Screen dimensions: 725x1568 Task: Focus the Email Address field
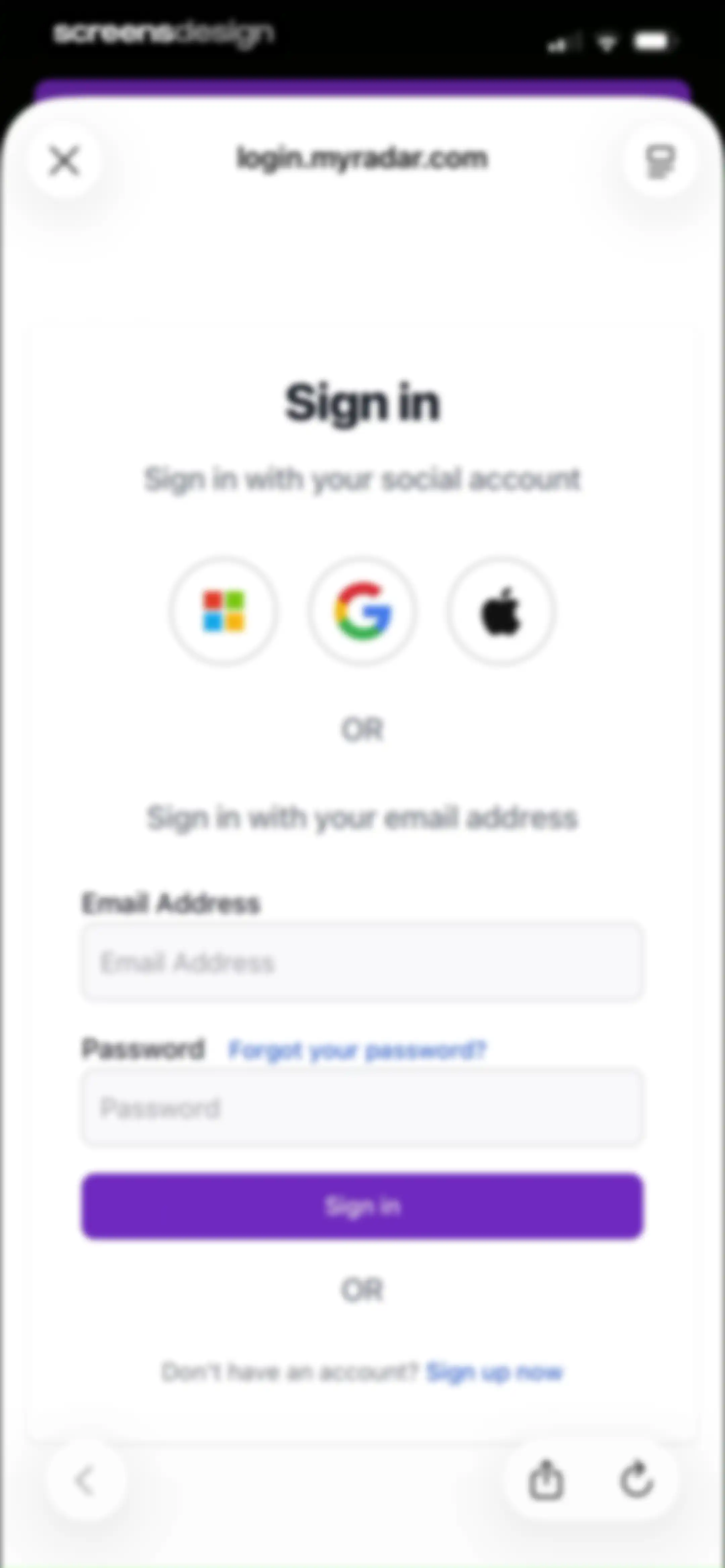click(362, 962)
